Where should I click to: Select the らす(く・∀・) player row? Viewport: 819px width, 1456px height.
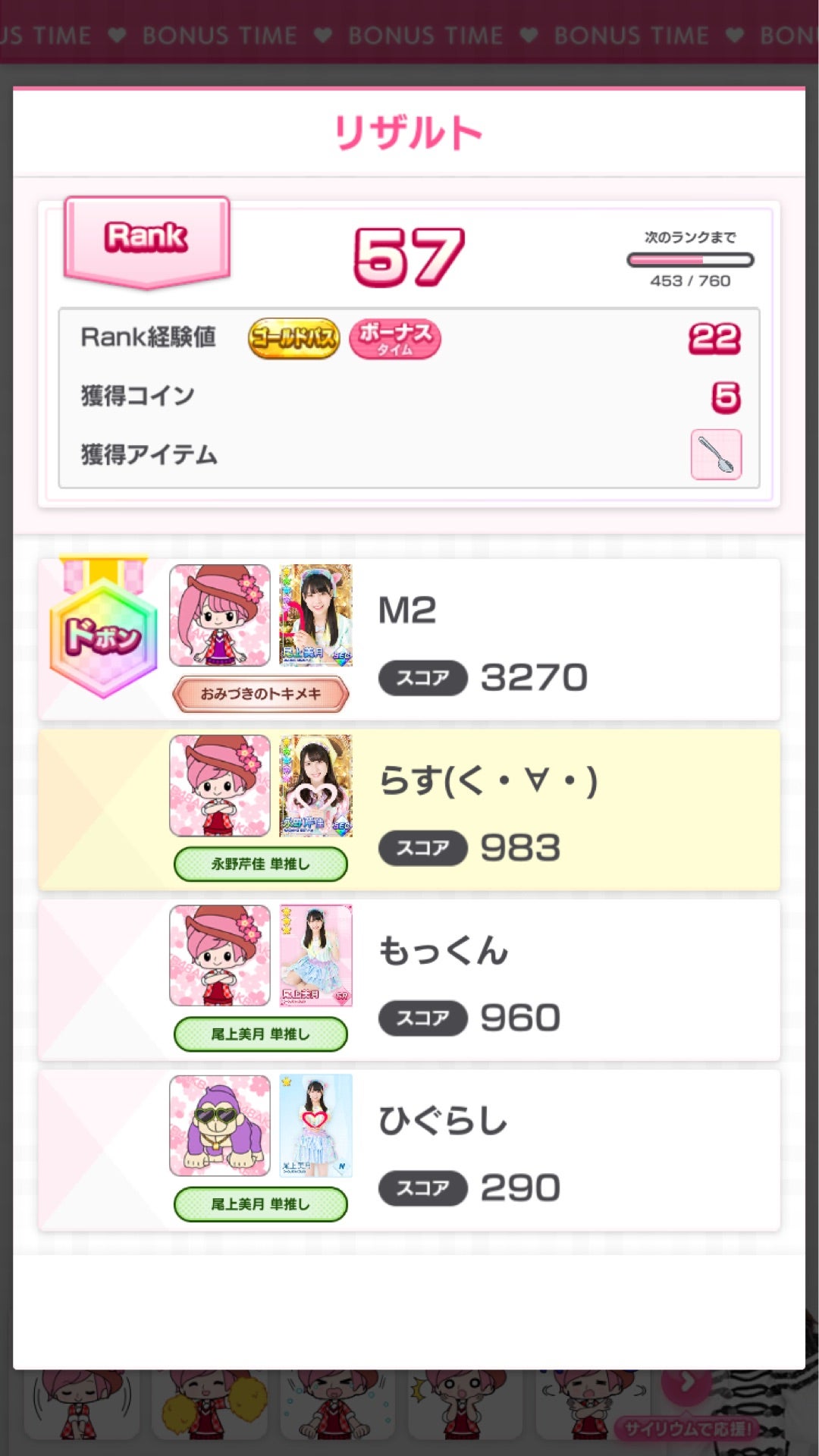pos(409,810)
